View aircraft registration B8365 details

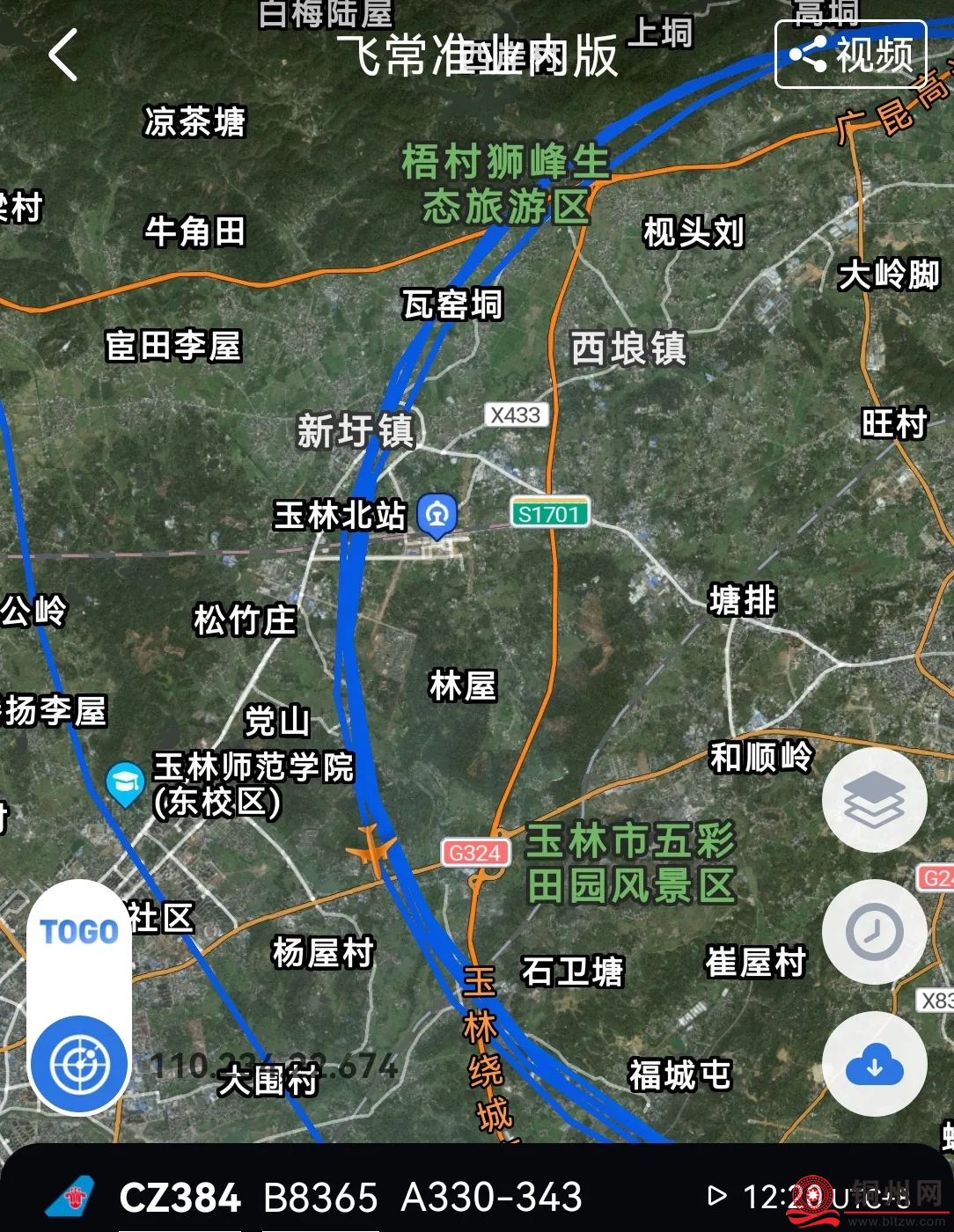(x=320, y=1198)
